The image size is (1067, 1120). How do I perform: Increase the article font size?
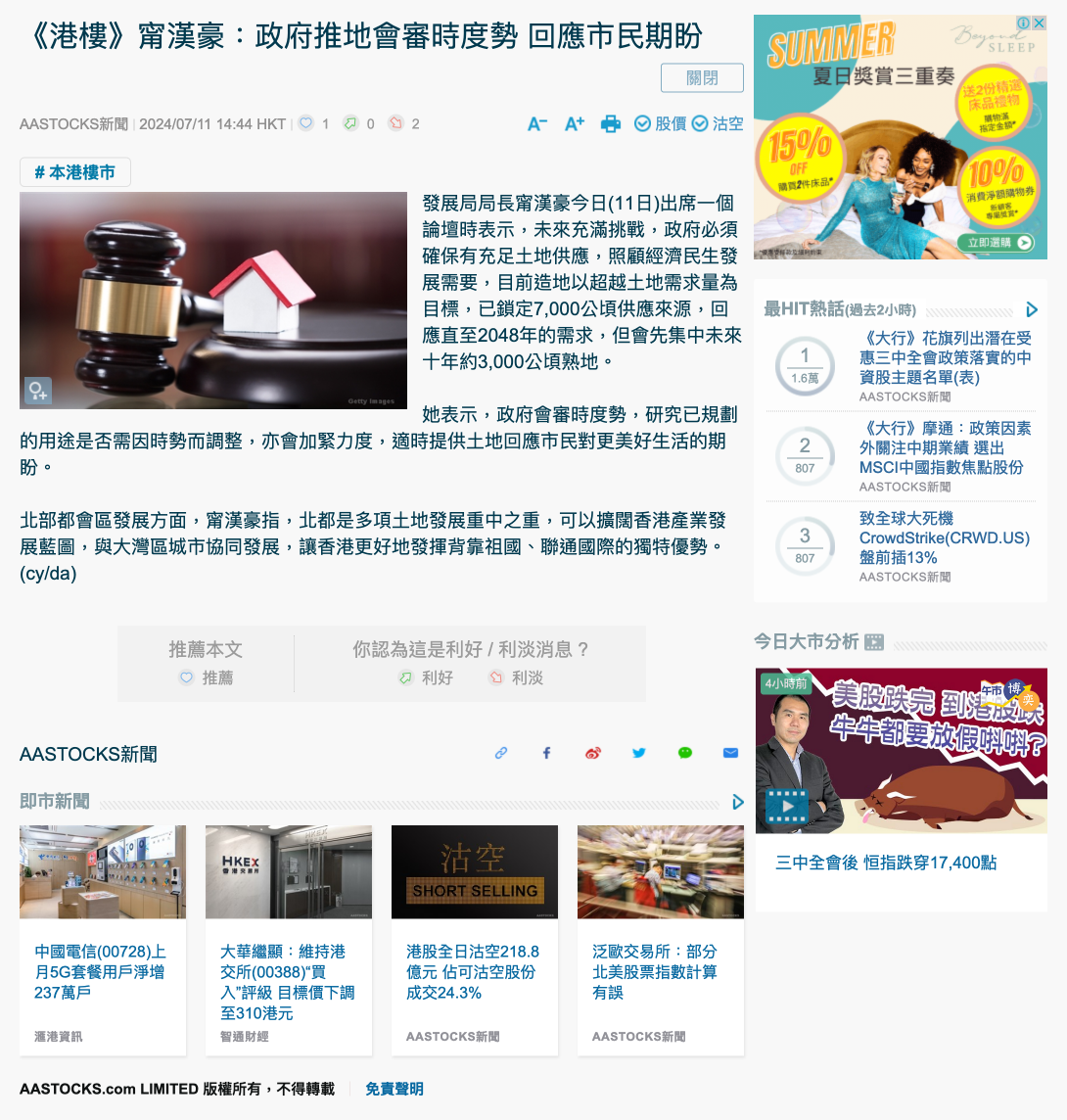(575, 123)
